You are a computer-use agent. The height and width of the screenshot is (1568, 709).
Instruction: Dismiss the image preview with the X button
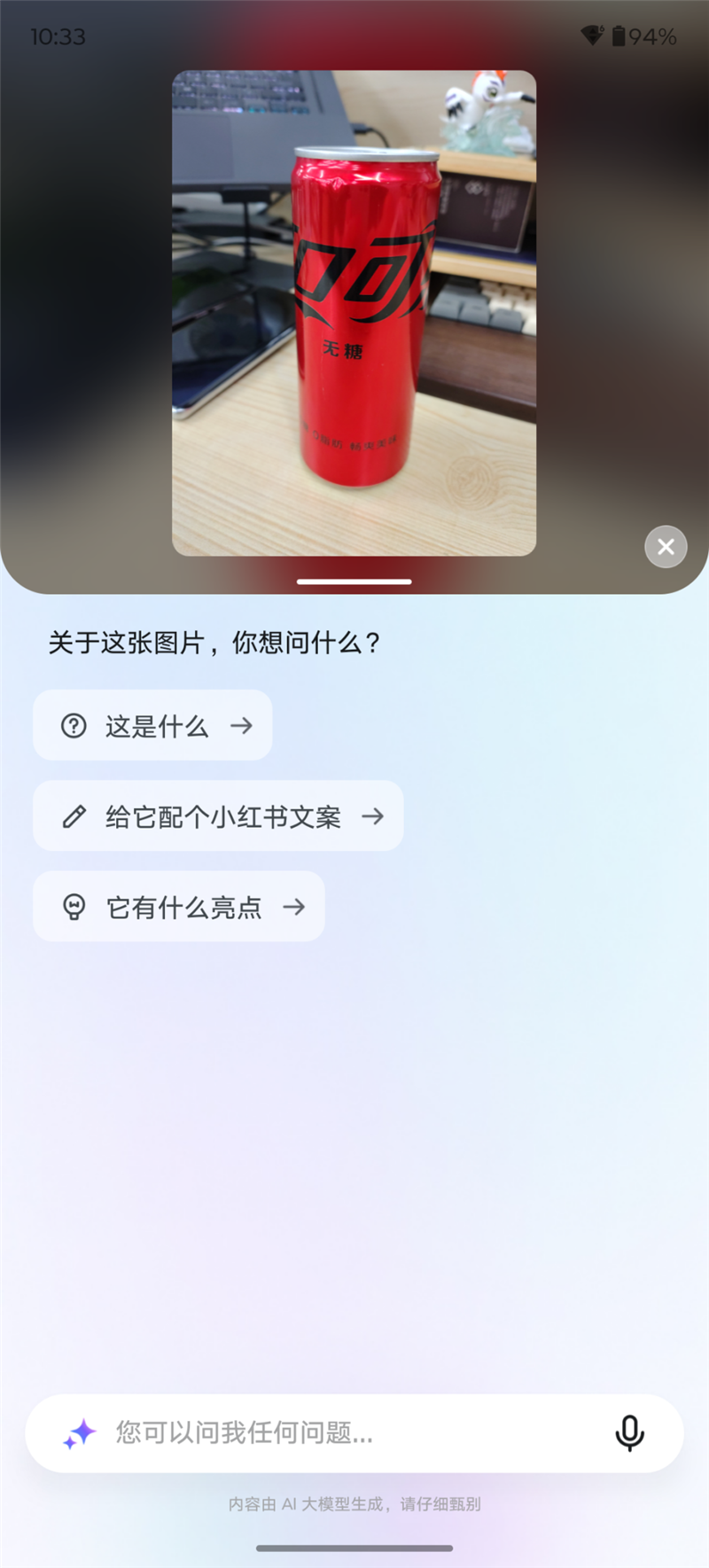(x=666, y=547)
